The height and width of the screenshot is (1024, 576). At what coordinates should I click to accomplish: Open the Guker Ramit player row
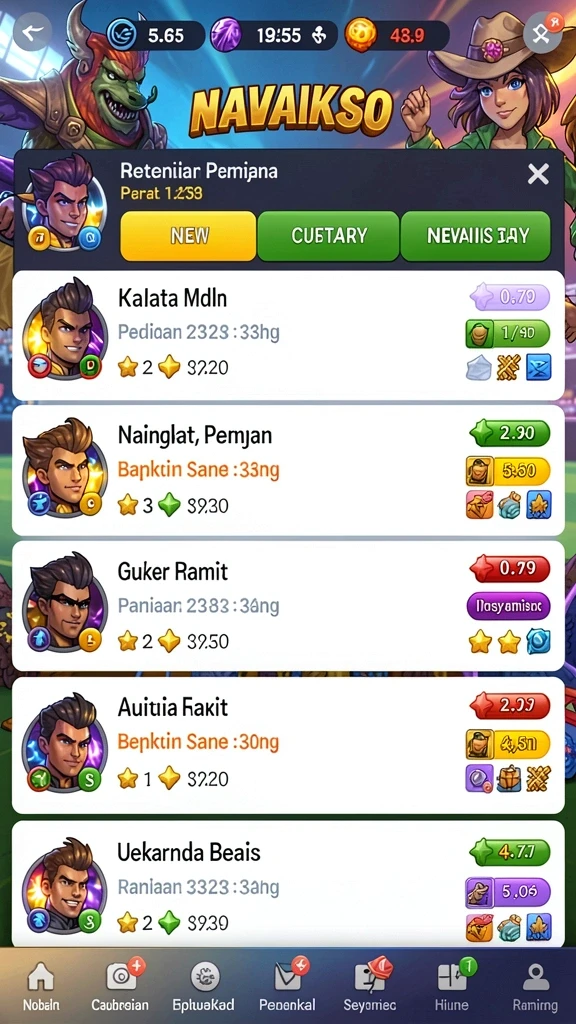pyautogui.click(x=288, y=606)
